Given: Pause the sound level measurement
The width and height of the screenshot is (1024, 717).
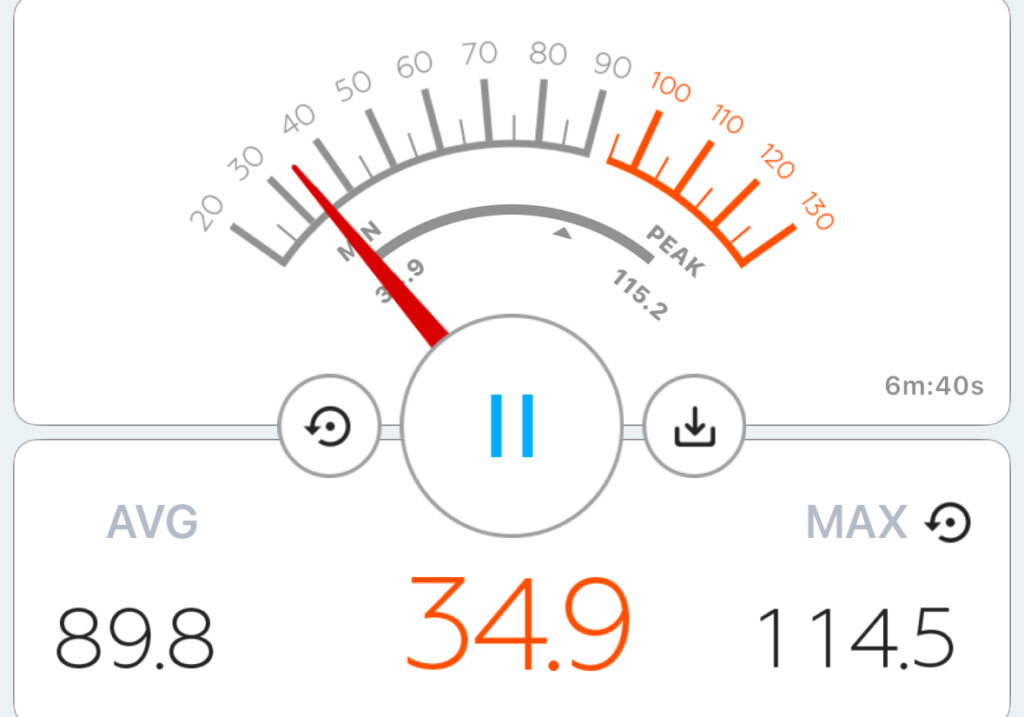Looking at the screenshot, I should (x=512, y=426).
